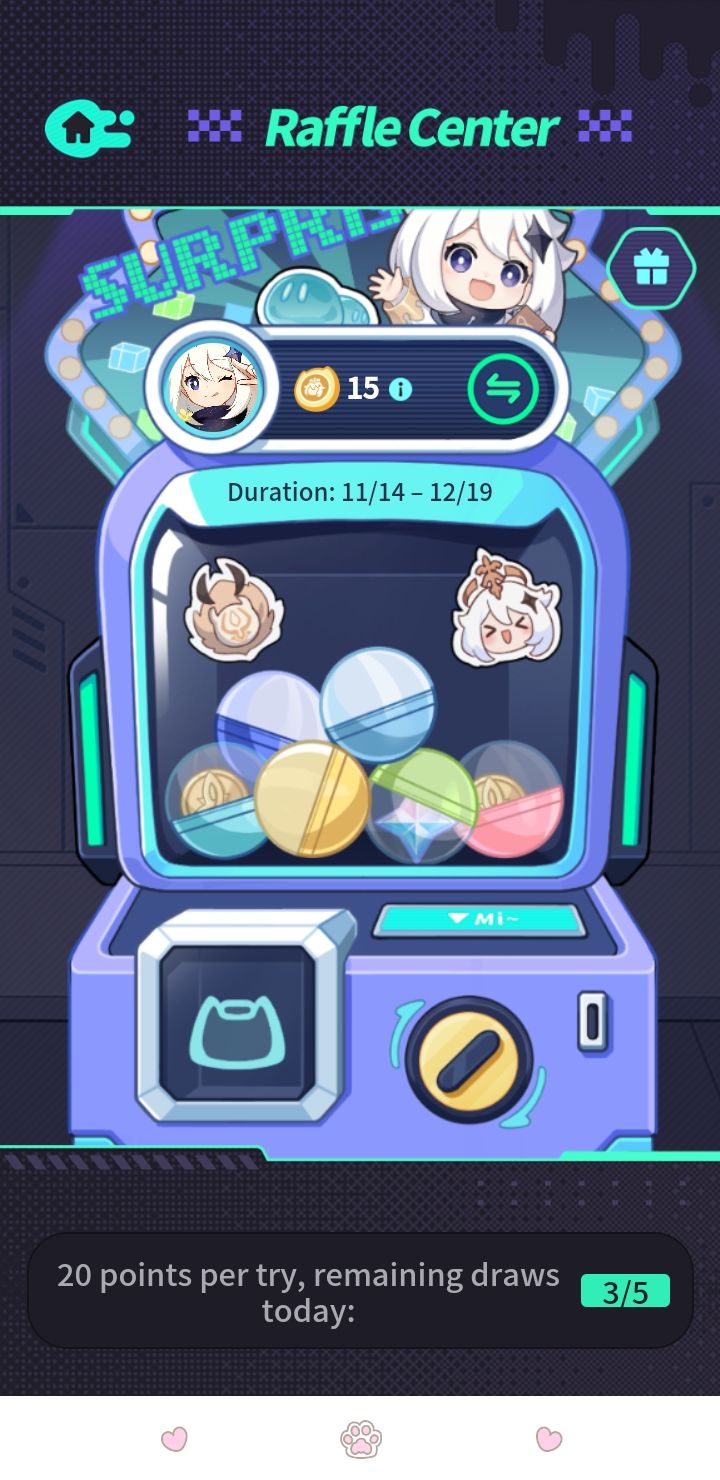Expand the duration banner details

click(360, 491)
